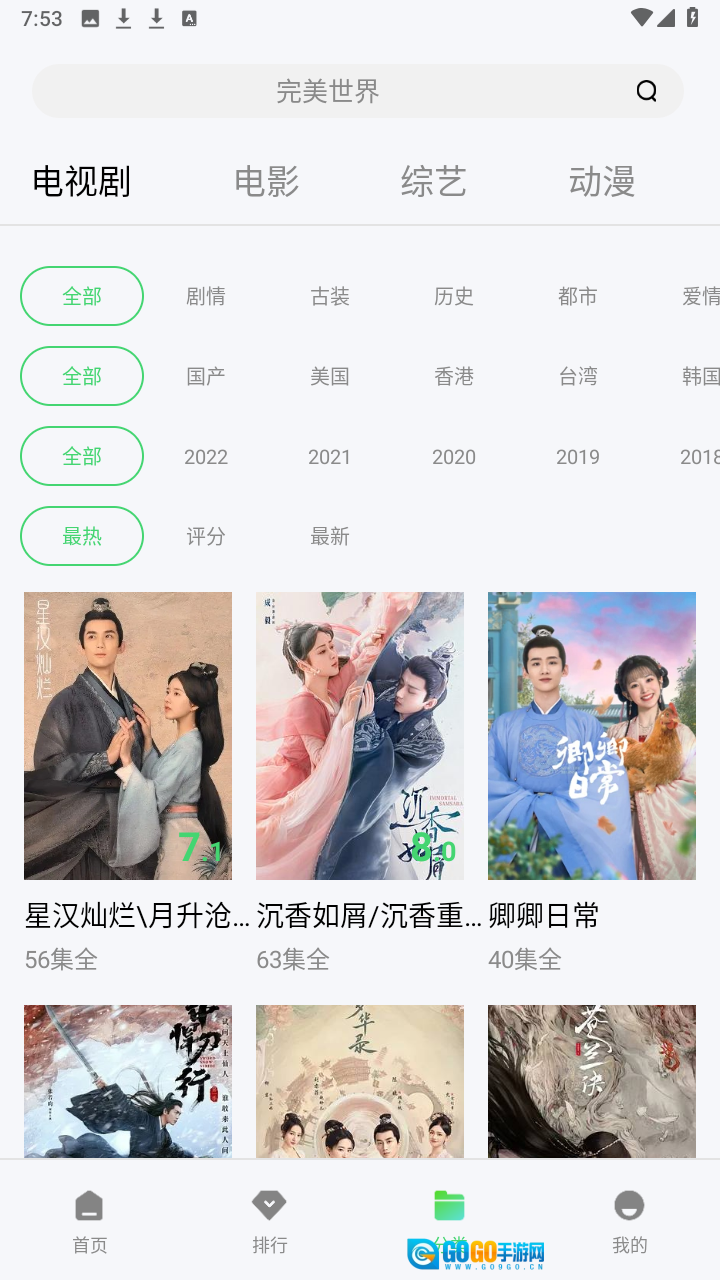Switch to the 综艺 tab
The image size is (720, 1280).
pyautogui.click(x=434, y=181)
